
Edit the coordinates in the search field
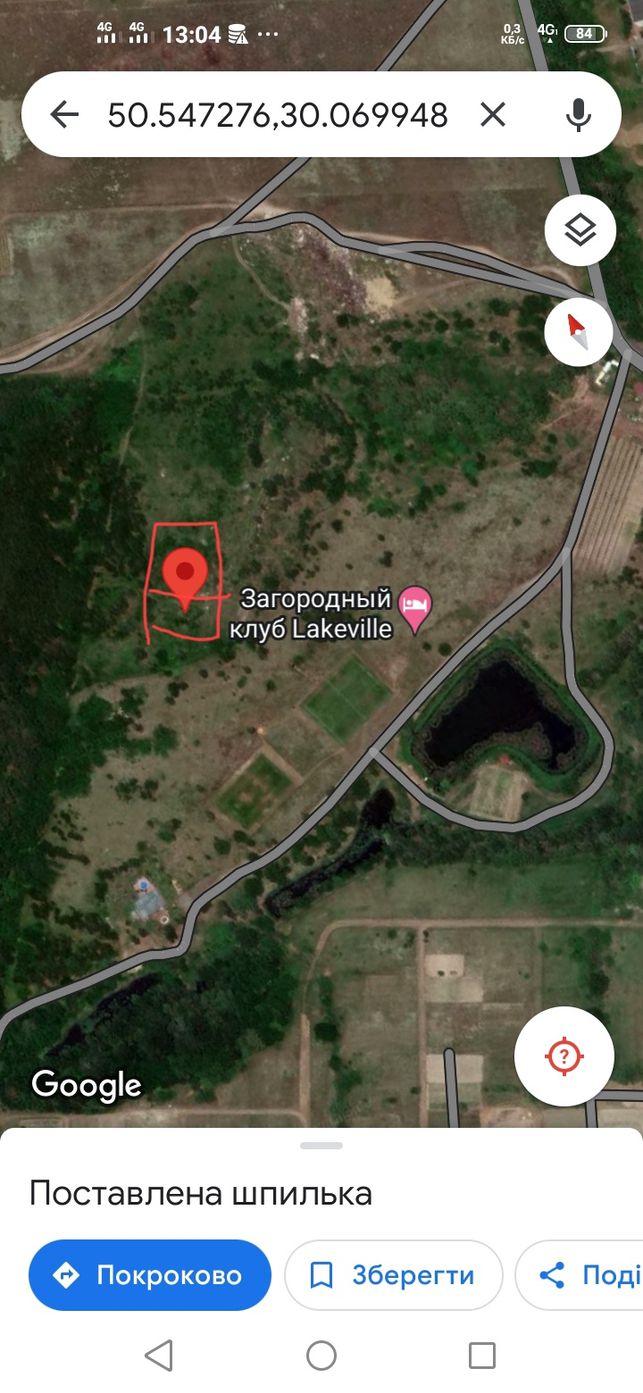point(278,115)
